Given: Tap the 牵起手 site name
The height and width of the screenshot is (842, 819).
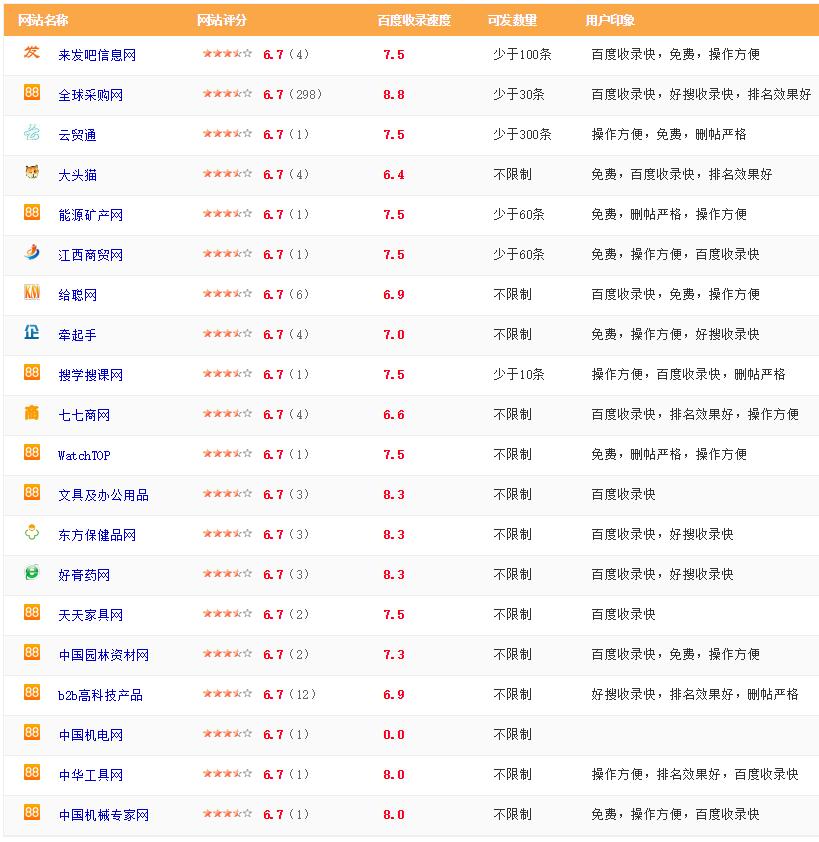Looking at the screenshot, I should pyautogui.click(x=77, y=335).
